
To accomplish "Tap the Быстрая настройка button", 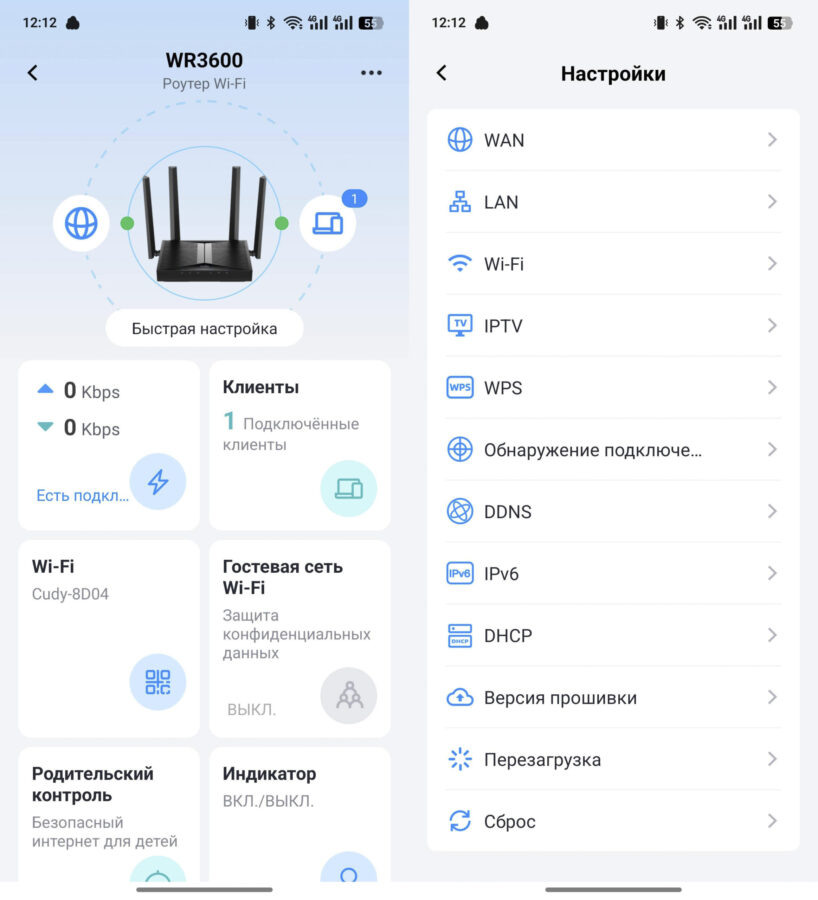I will [204, 328].
